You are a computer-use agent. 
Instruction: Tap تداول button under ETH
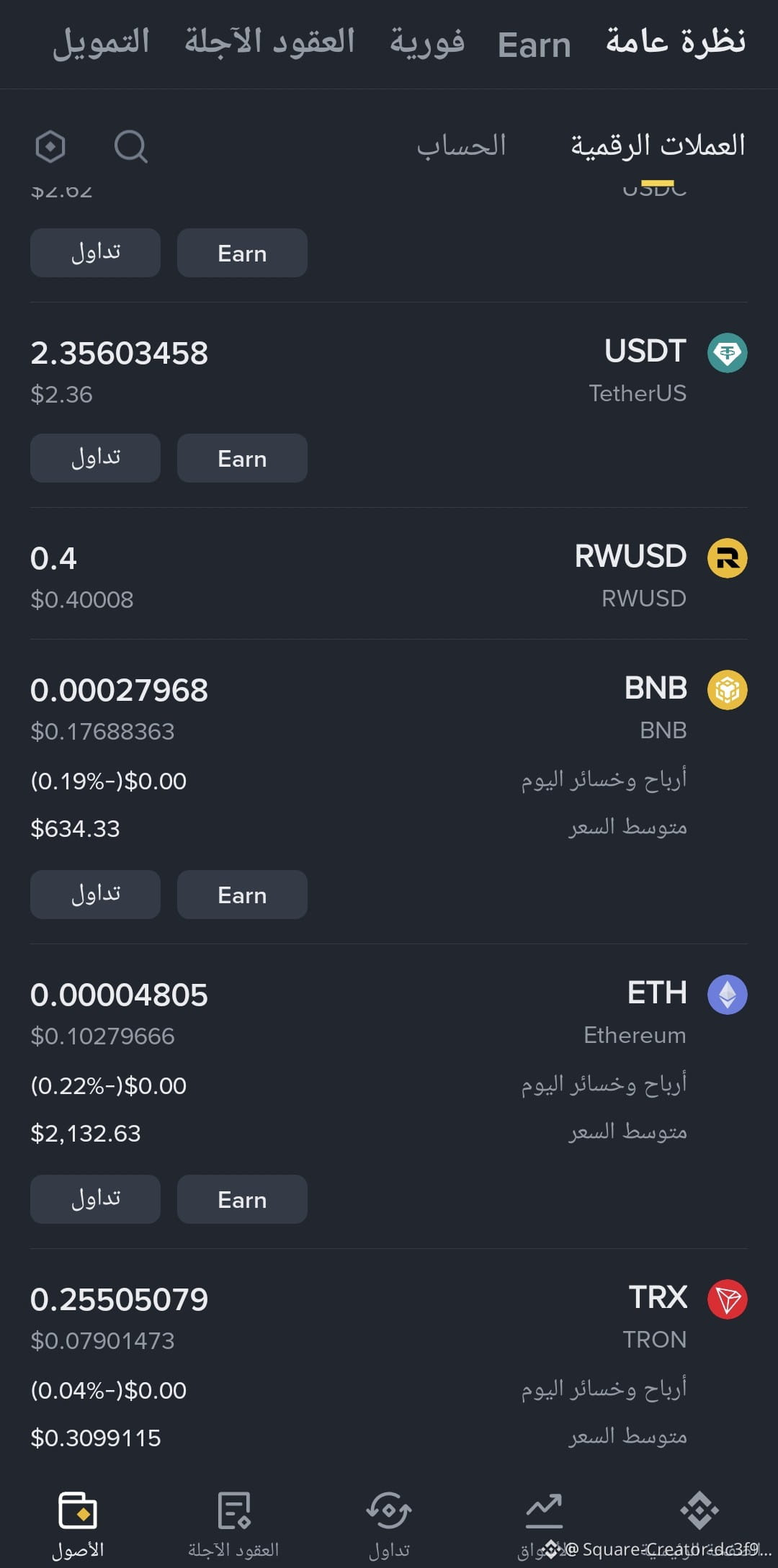95,1199
